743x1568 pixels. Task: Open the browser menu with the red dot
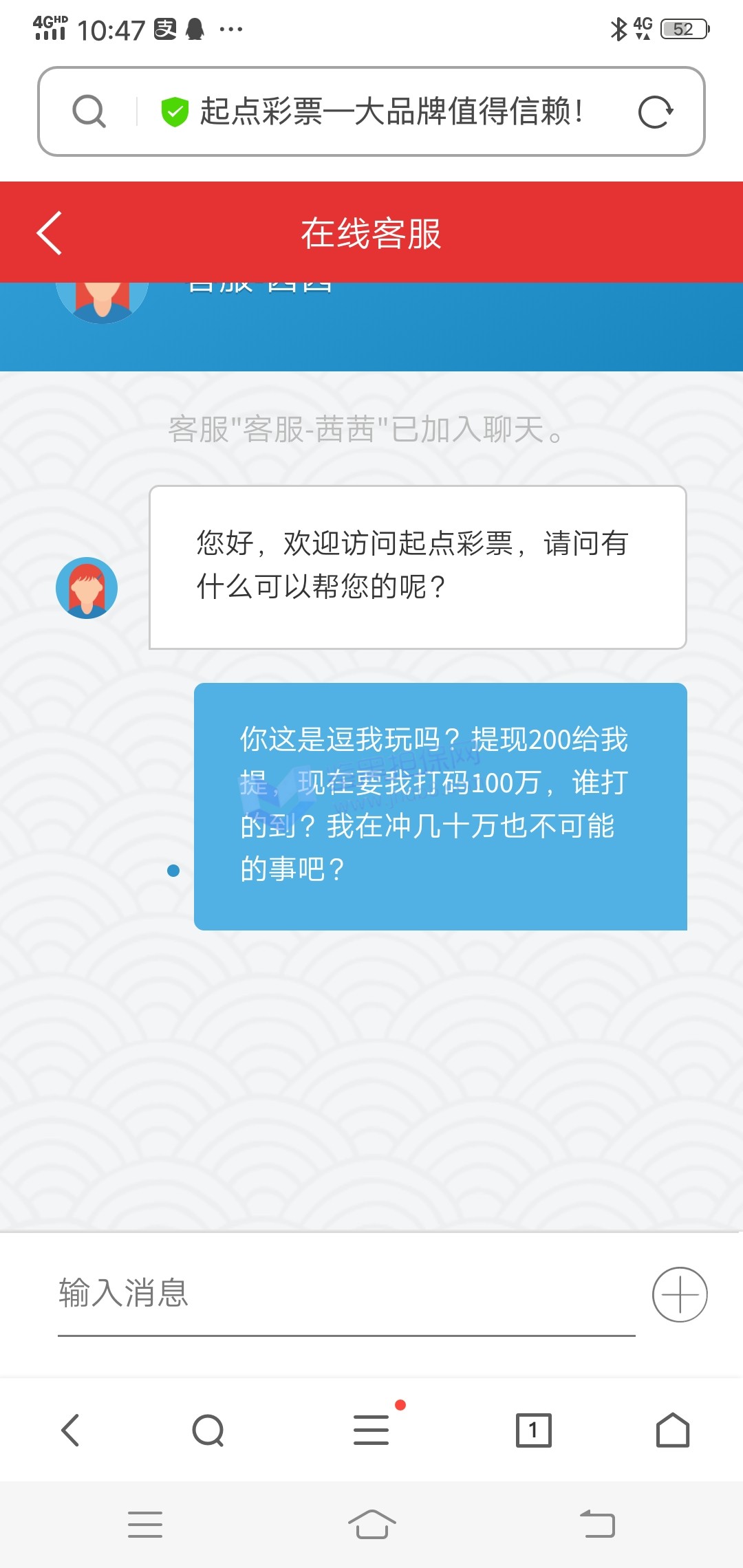tap(371, 1429)
